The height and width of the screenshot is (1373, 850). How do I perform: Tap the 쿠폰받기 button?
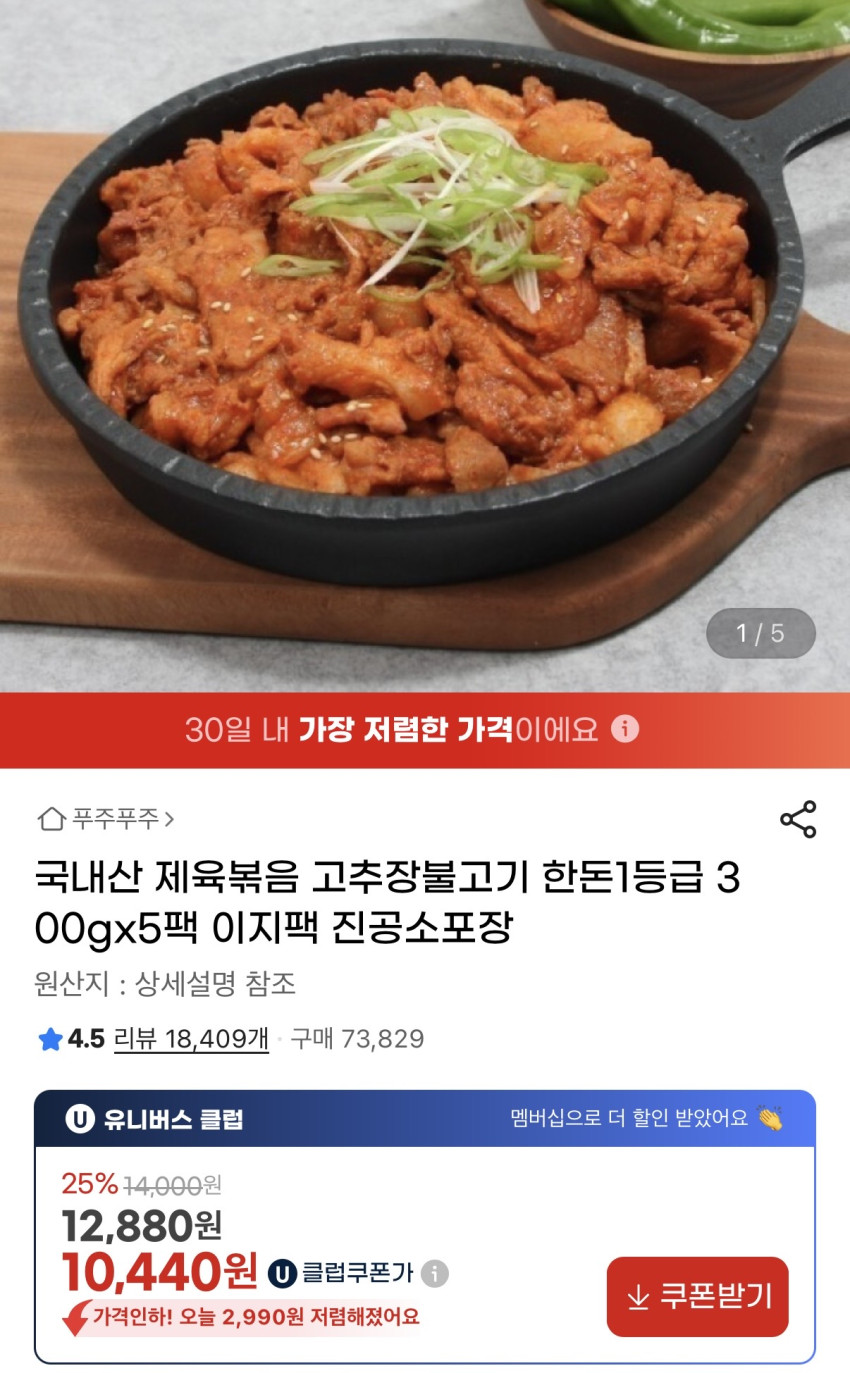(x=697, y=1297)
